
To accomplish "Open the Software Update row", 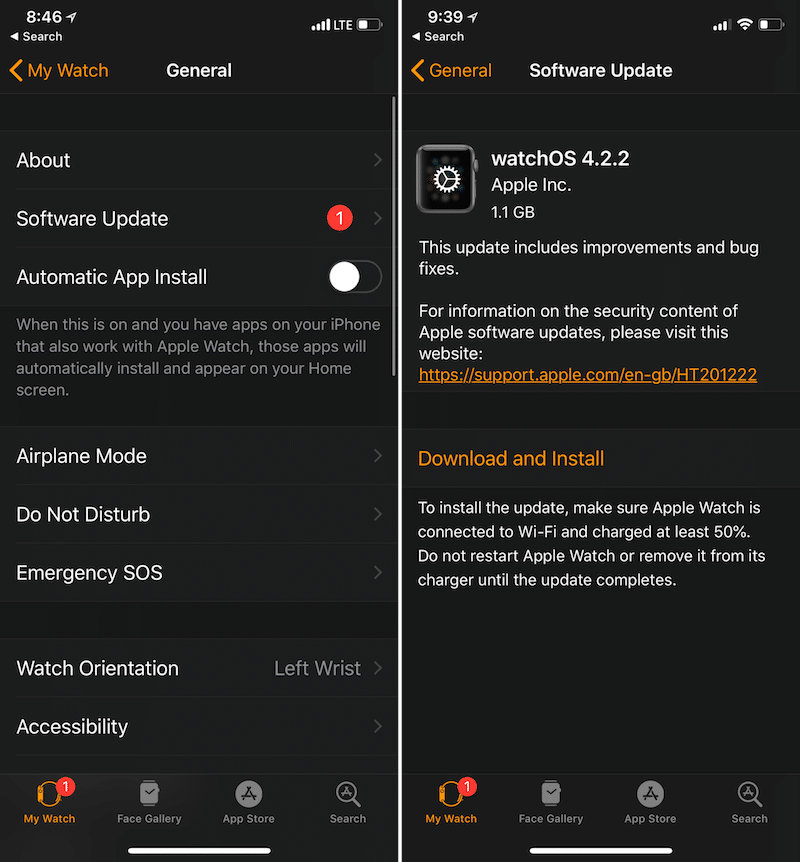I will [198, 218].
